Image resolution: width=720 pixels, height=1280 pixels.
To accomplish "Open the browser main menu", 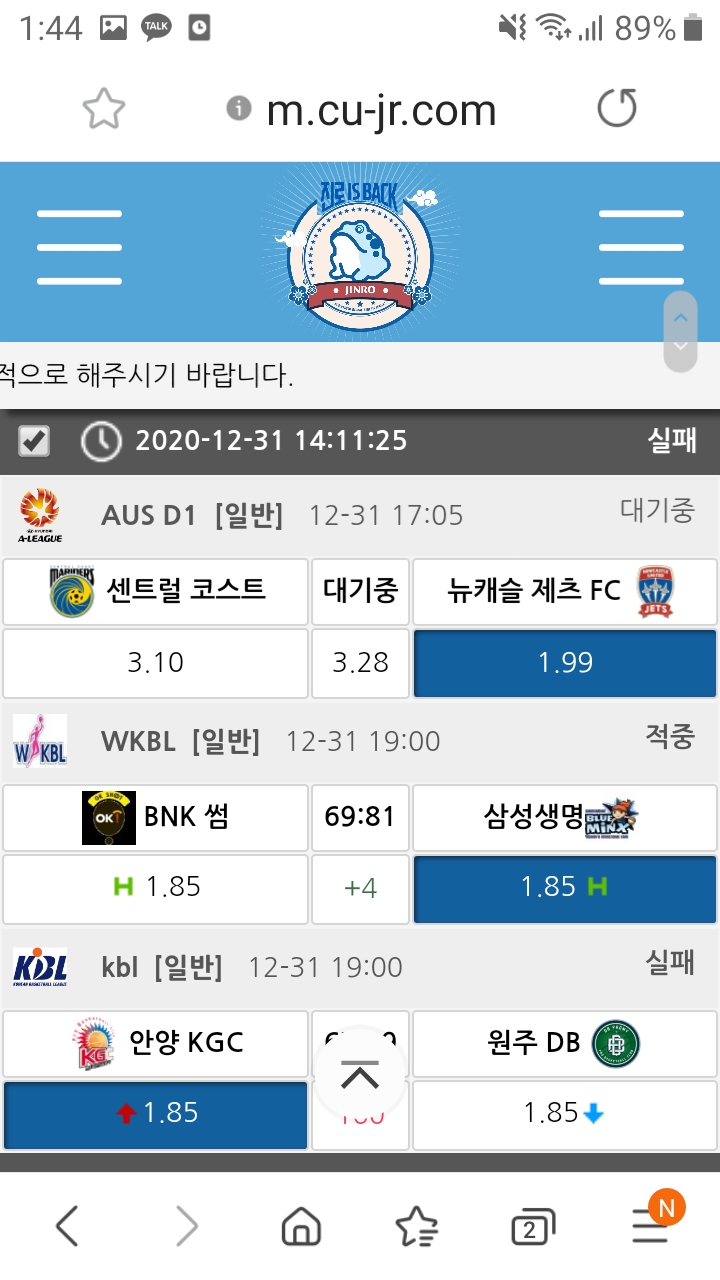I will pyautogui.click(x=651, y=1224).
